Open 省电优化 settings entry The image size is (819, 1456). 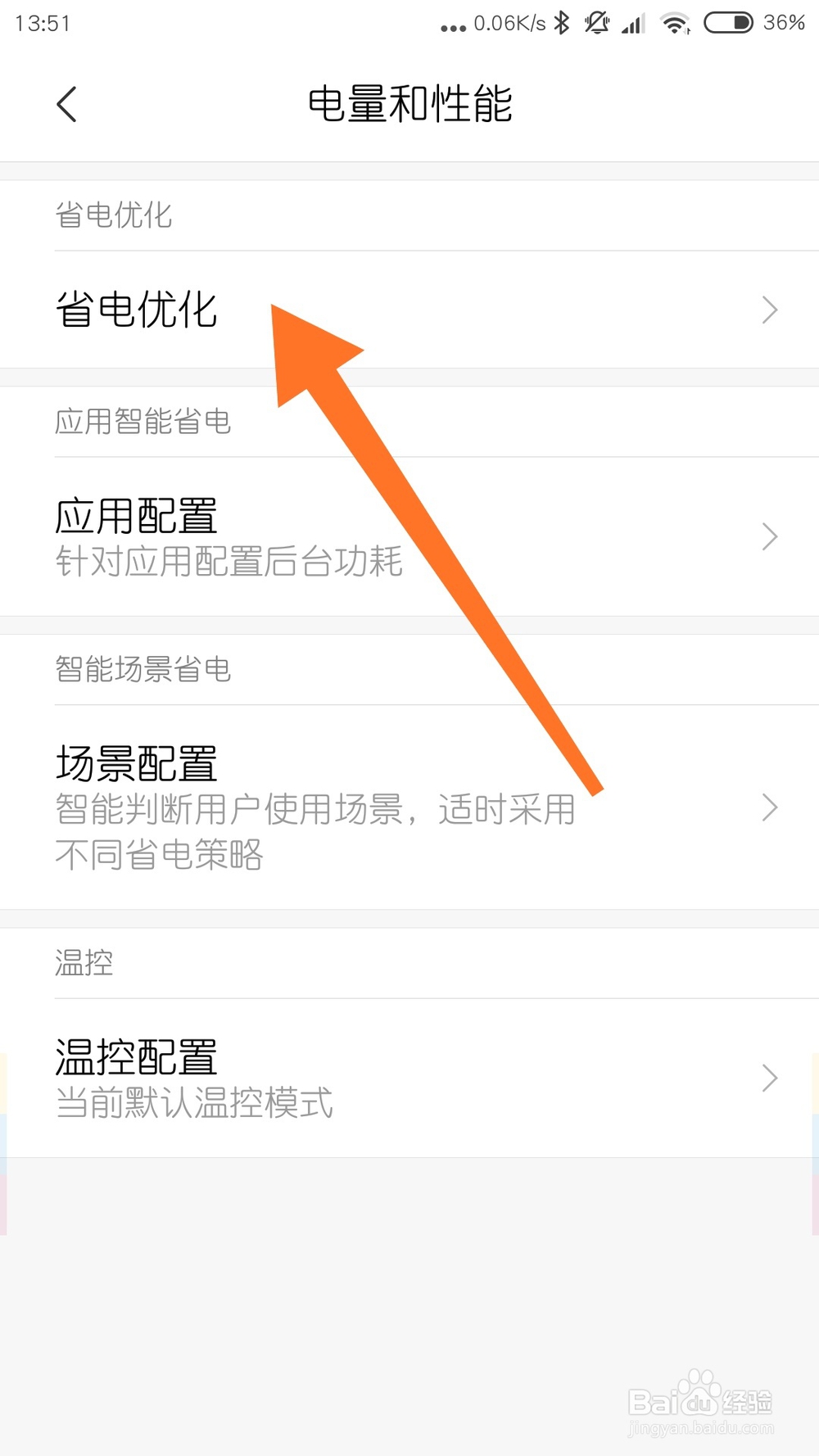pos(136,310)
